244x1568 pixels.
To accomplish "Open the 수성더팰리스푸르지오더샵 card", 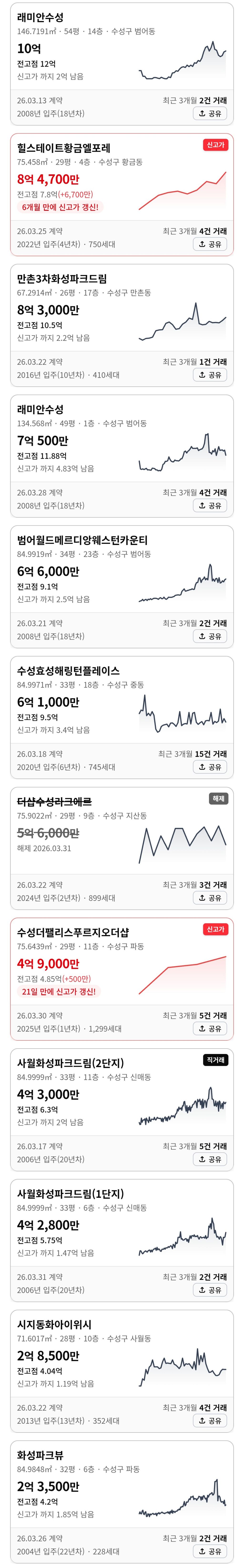I will [x=122, y=979].
